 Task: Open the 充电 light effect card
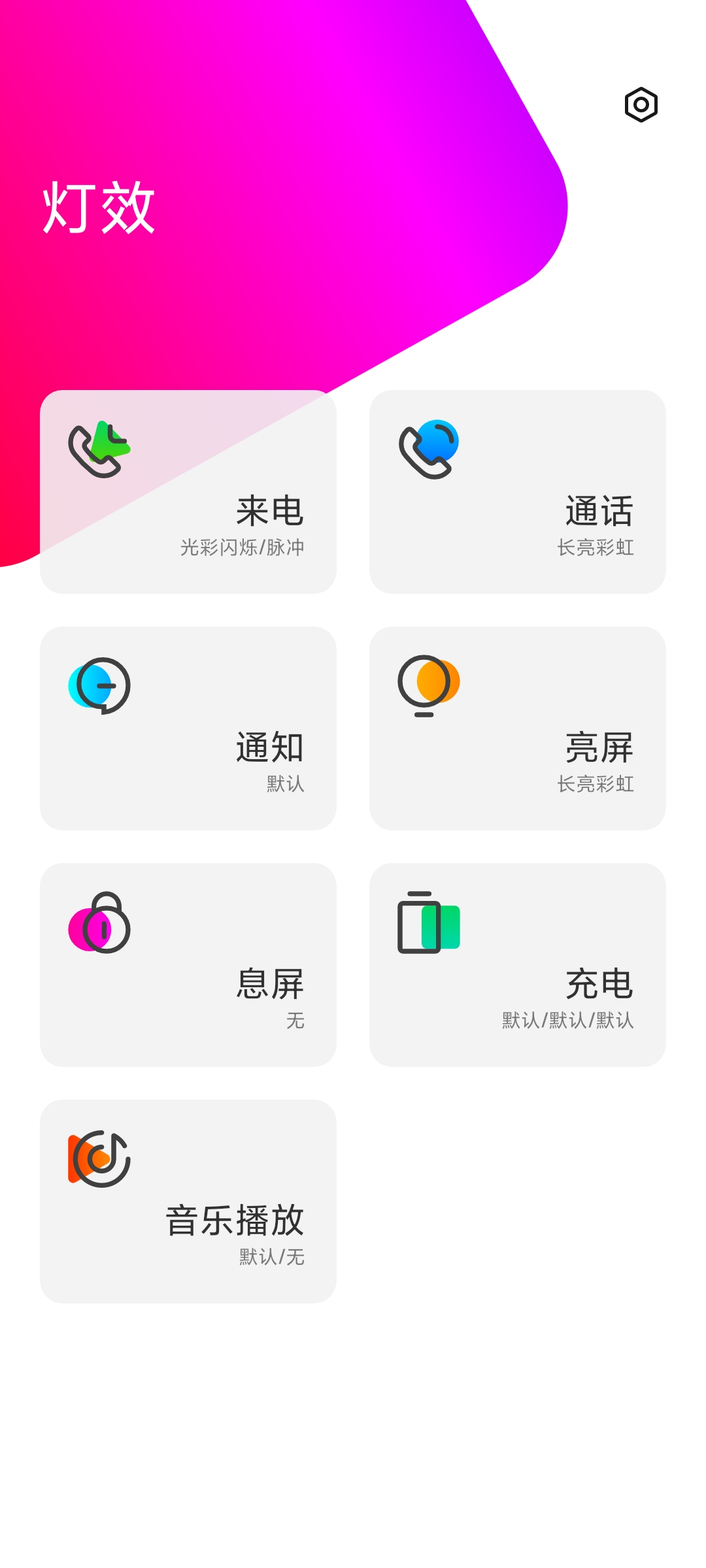518,965
